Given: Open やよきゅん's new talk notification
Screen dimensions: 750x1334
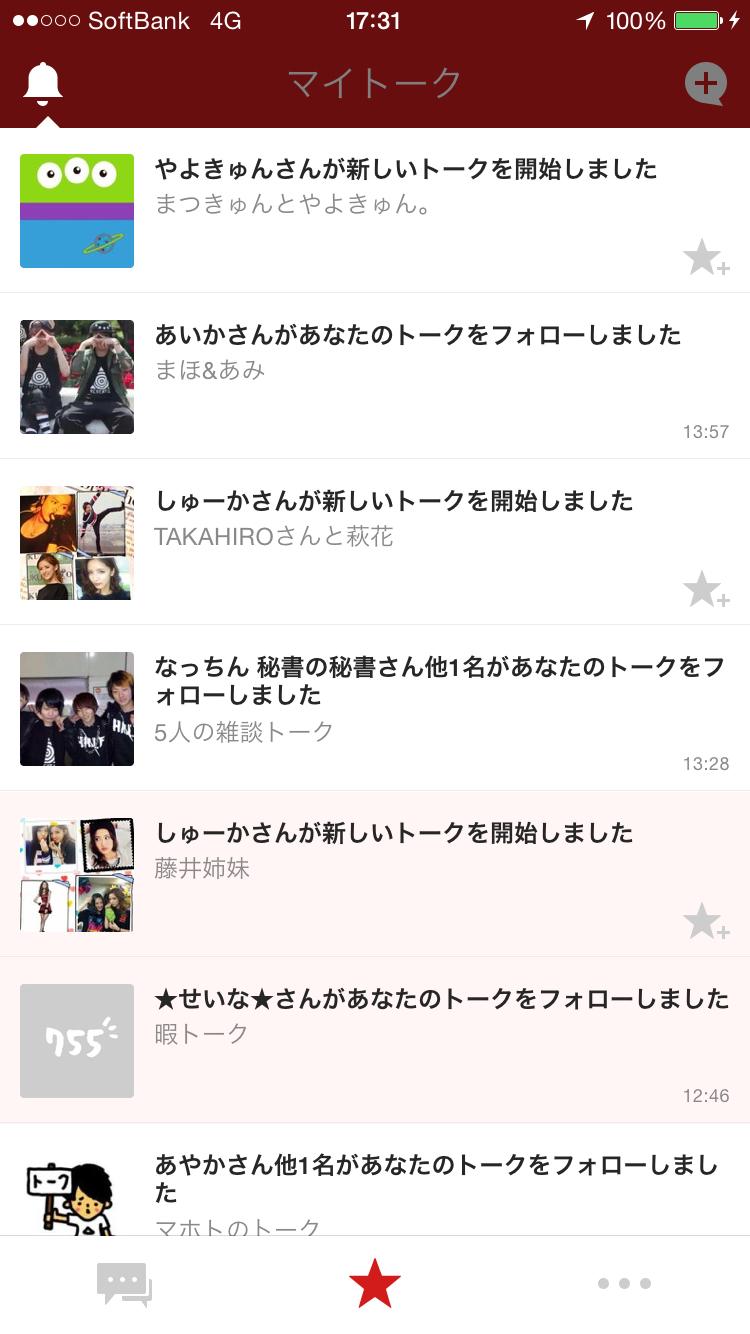Looking at the screenshot, I should pyautogui.click(x=375, y=210).
